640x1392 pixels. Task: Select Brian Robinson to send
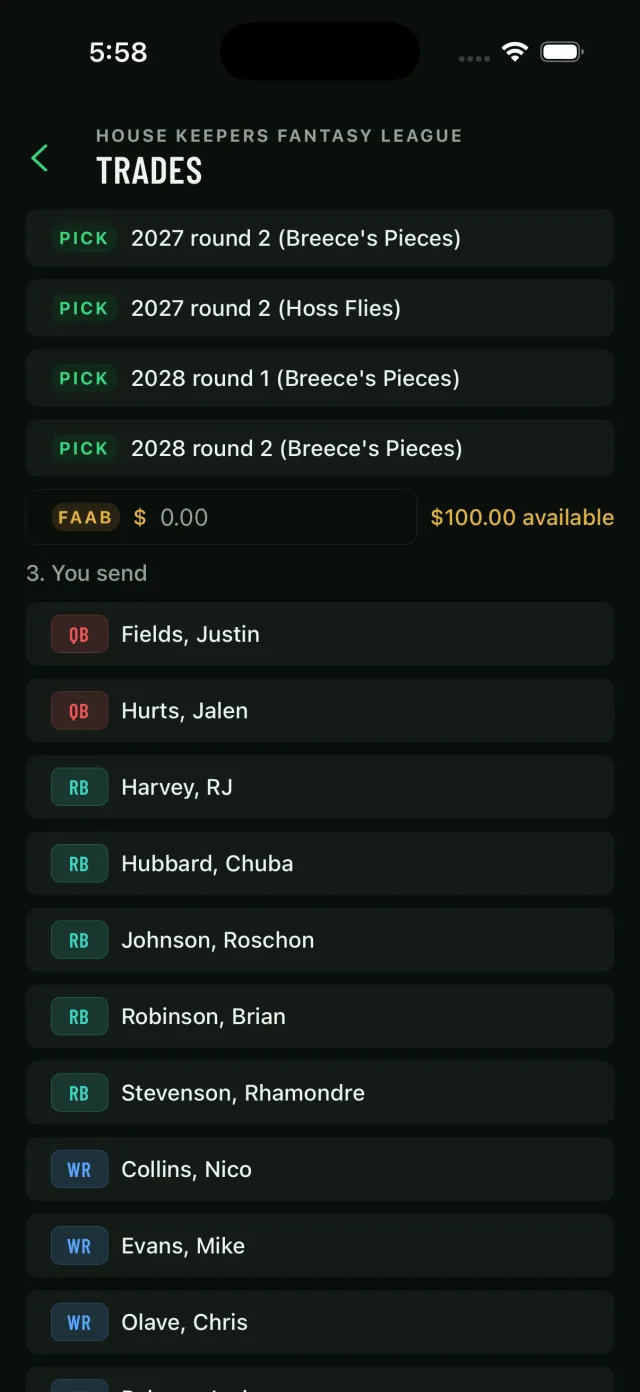click(x=320, y=1016)
